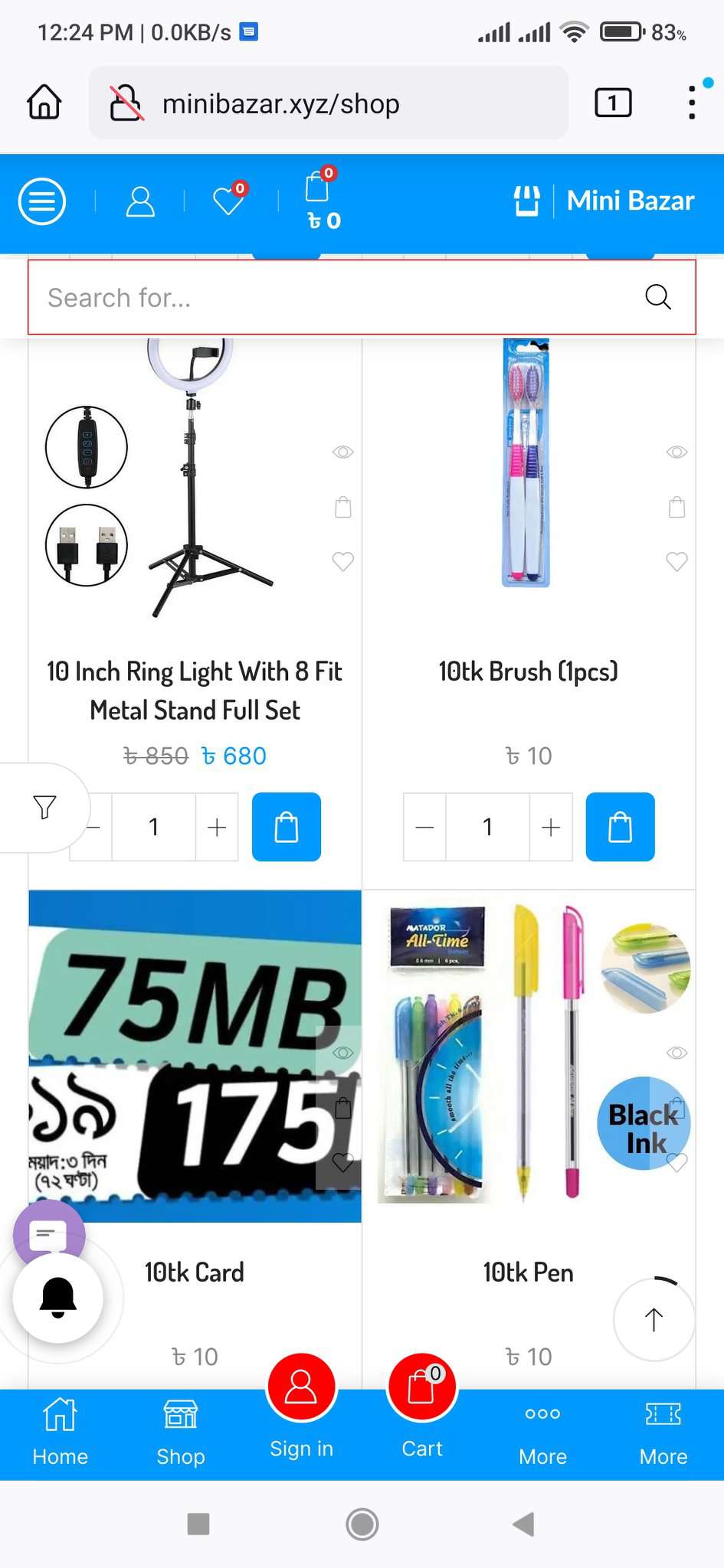
Task: Switch to the Home tab
Action: (x=60, y=1432)
